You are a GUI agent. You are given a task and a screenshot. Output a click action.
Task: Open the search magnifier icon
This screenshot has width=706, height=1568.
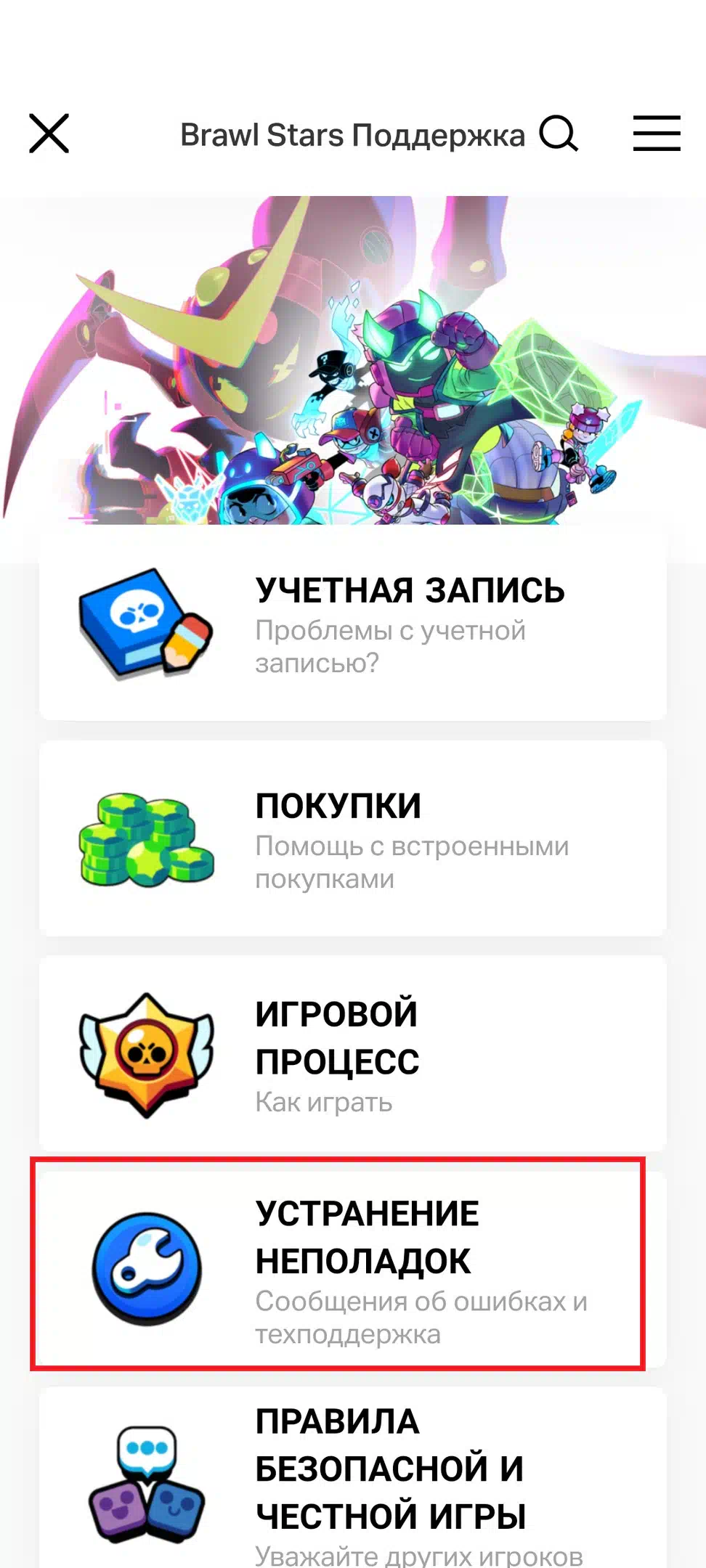(559, 134)
